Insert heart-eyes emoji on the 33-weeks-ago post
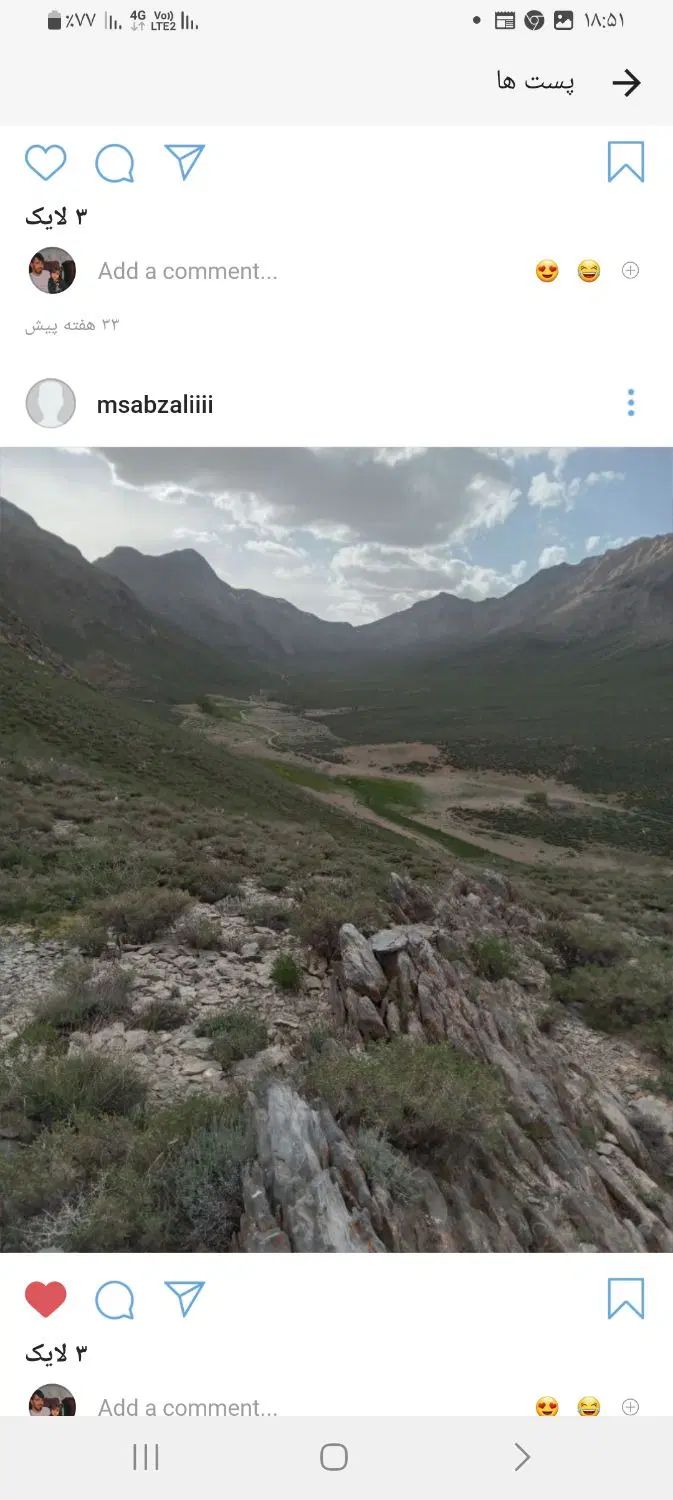This screenshot has width=673, height=1500. [547, 271]
